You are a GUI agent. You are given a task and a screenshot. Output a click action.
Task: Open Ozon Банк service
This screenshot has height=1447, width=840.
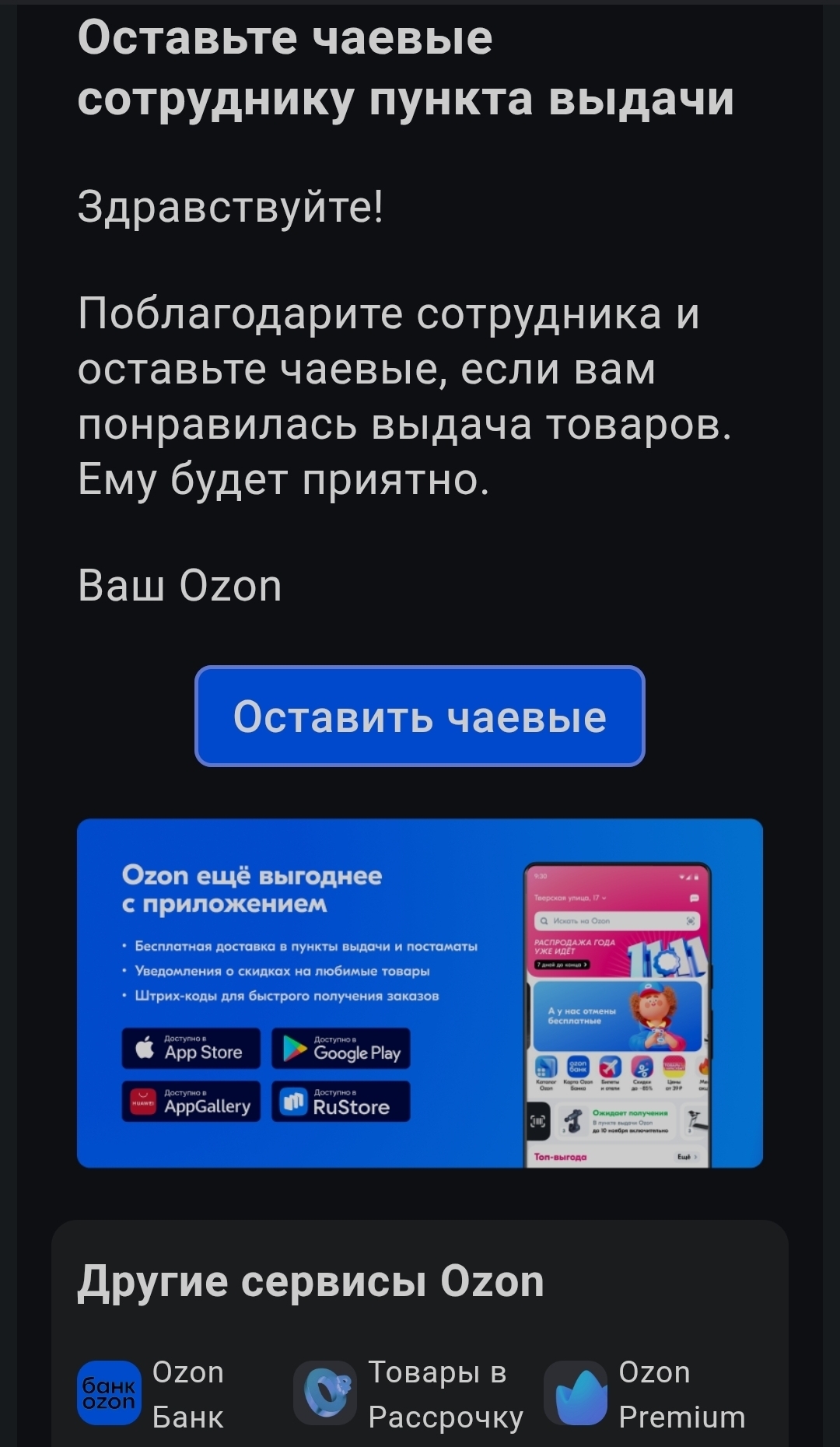coord(152,1395)
